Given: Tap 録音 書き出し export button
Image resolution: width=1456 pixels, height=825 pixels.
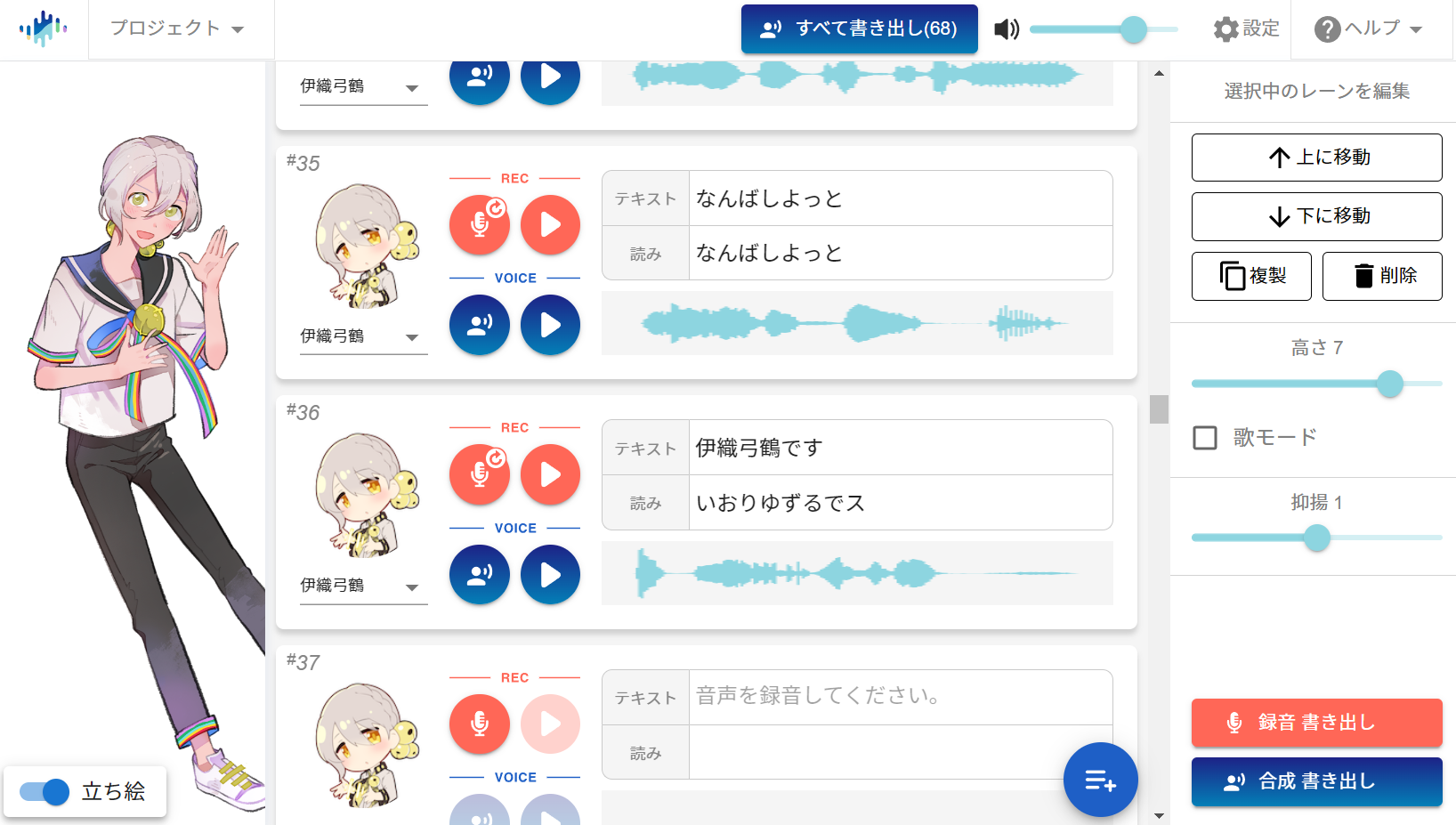Looking at the screenshot, I should tap(1316, 723).
